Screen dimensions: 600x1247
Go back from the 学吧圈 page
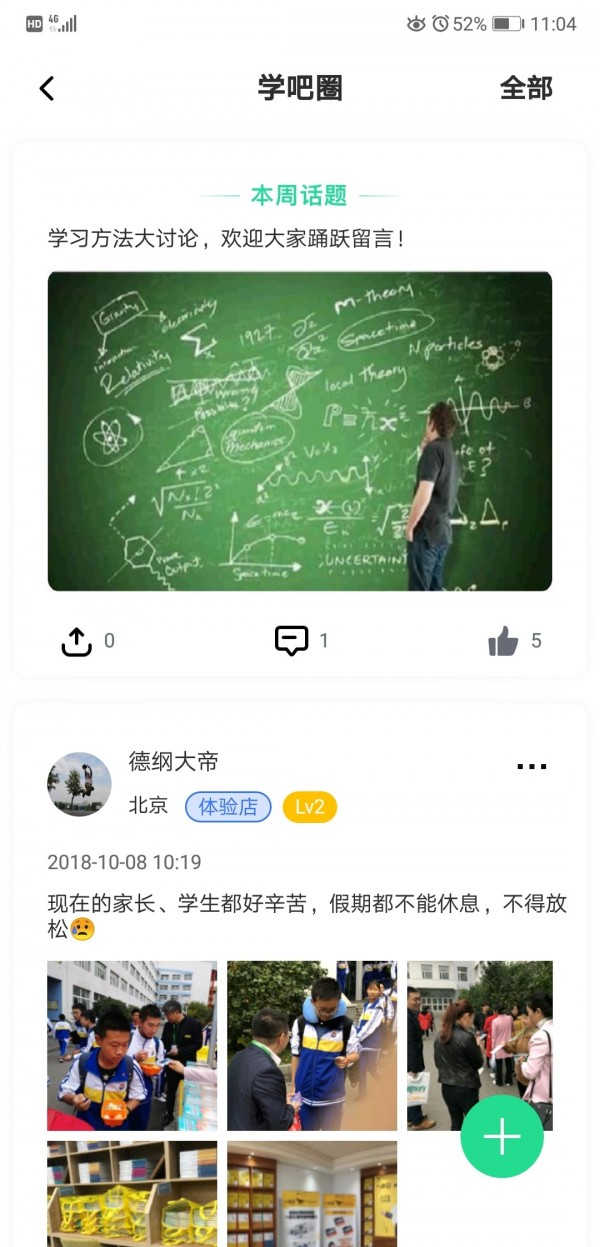tap(47, 88)
